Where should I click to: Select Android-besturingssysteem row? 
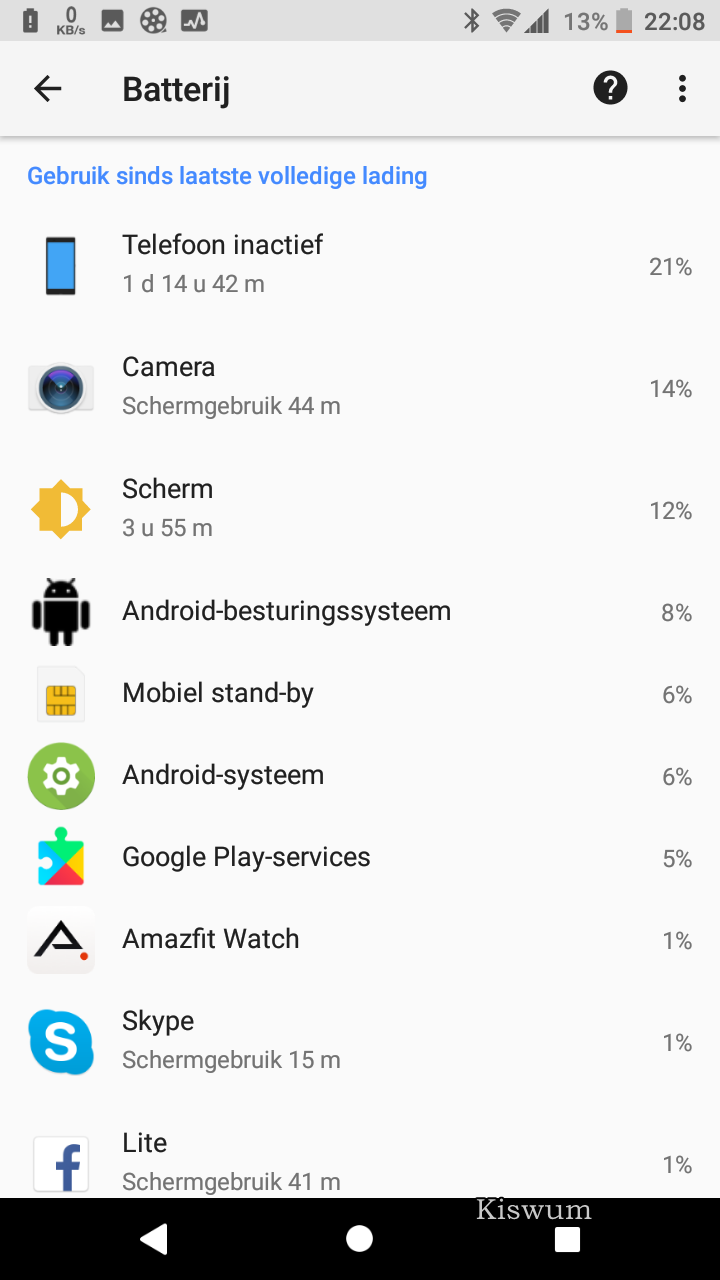pos(360,611)
